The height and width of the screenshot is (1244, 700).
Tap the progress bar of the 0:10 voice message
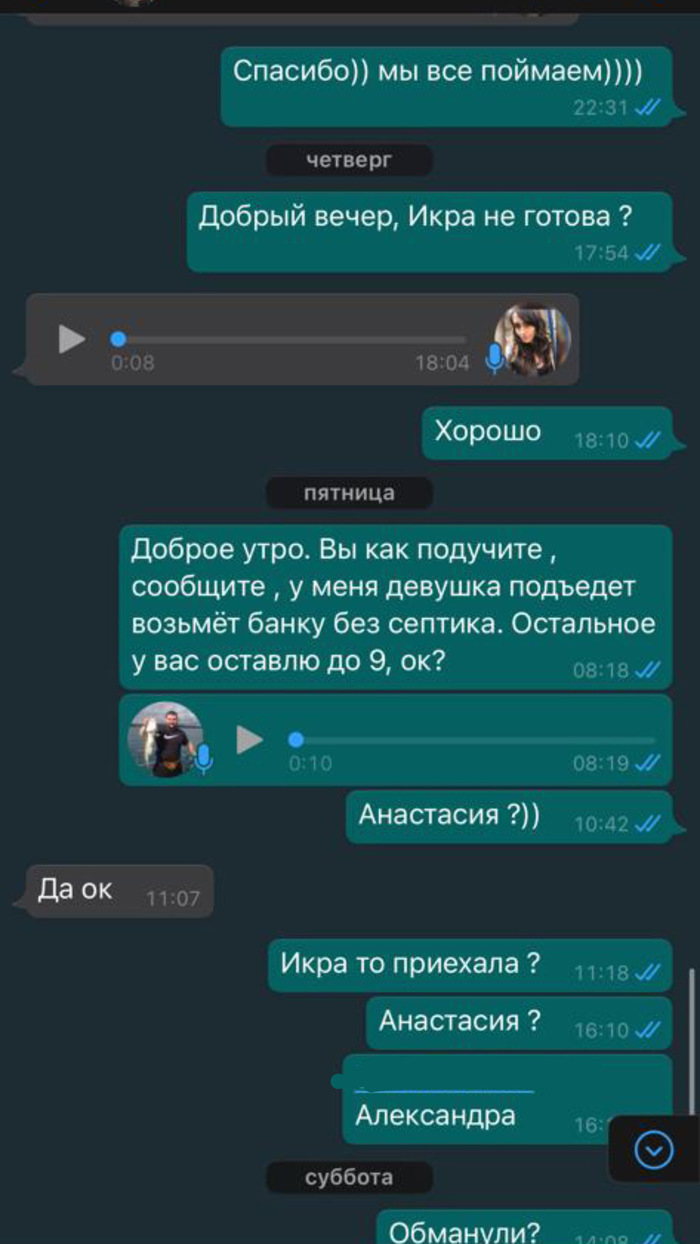pos(475,740)
